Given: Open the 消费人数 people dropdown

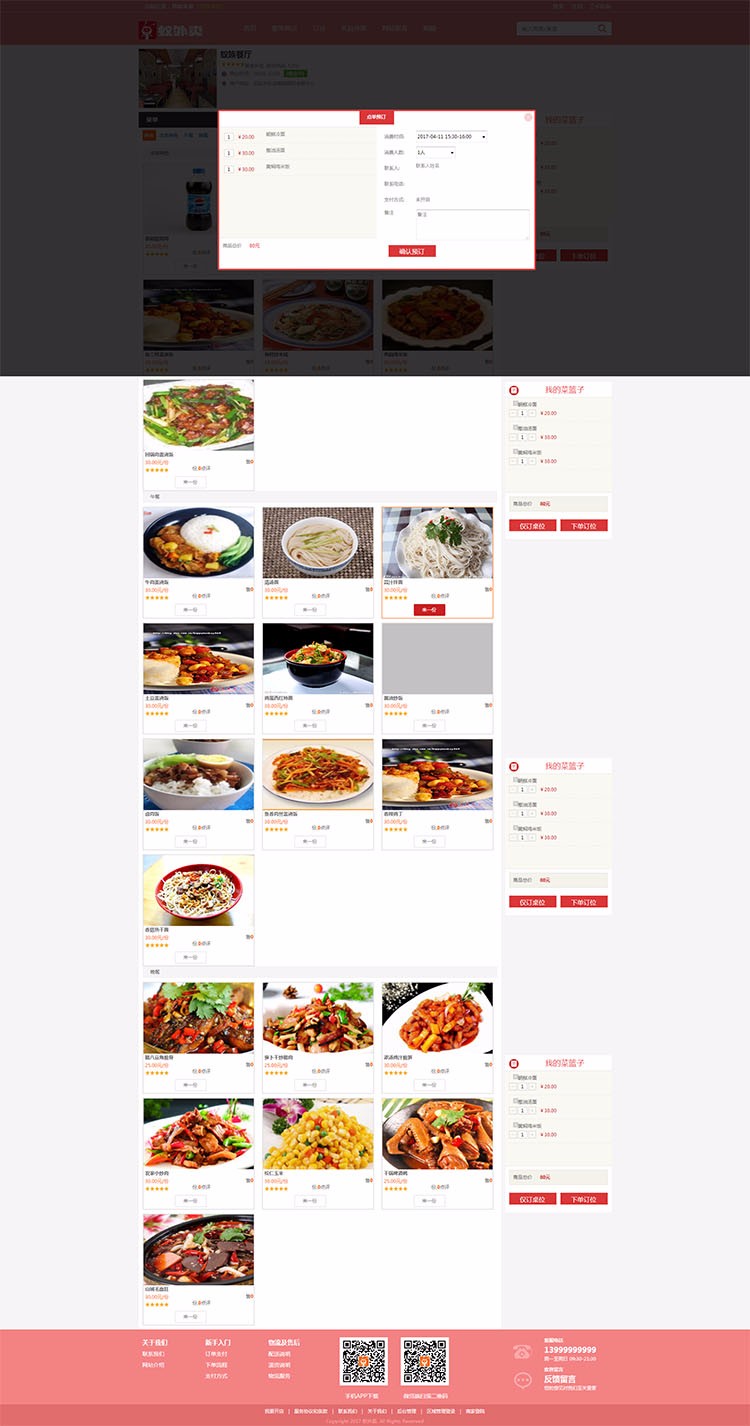Looking at the screenshot, I should pyautogui.click(x=435, y=152).
